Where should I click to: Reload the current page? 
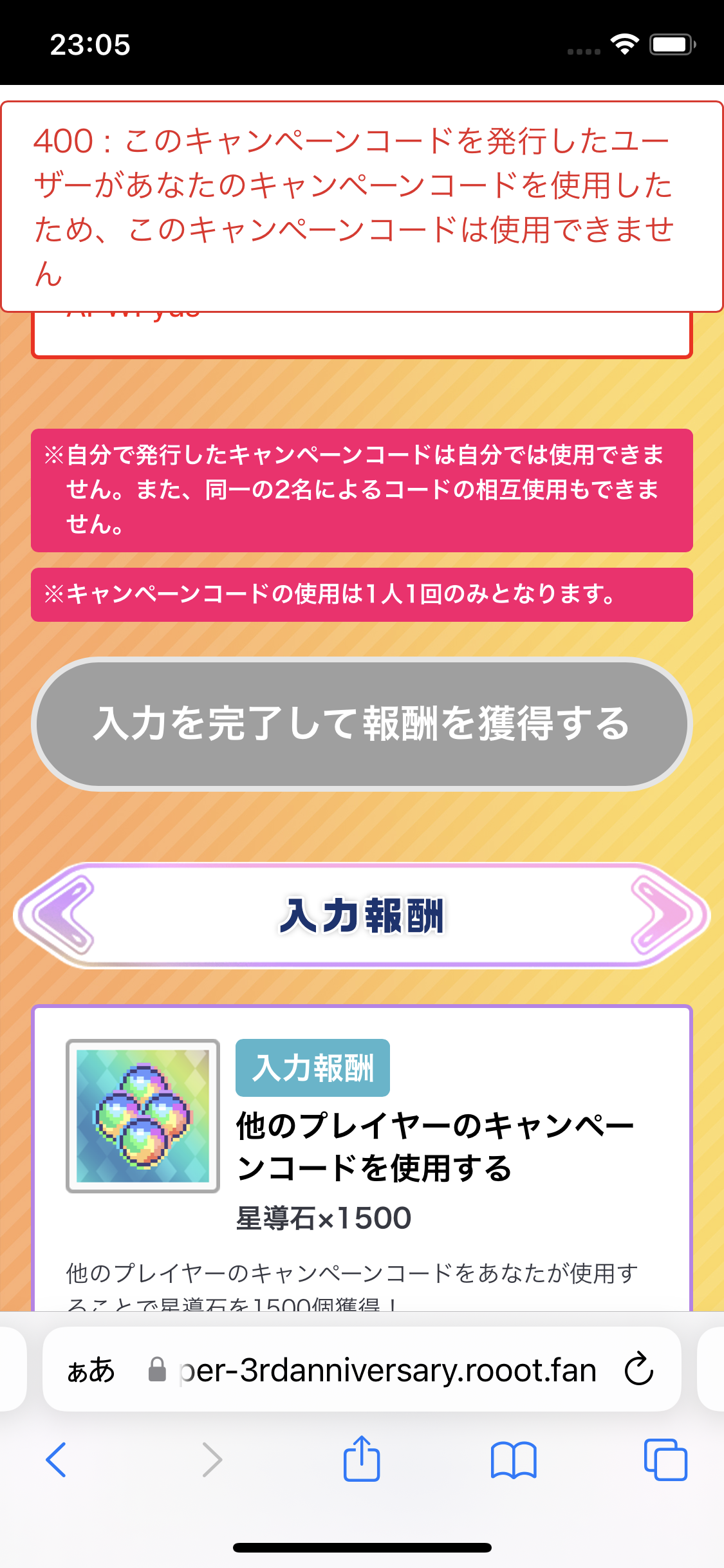tap(638, 1370)
